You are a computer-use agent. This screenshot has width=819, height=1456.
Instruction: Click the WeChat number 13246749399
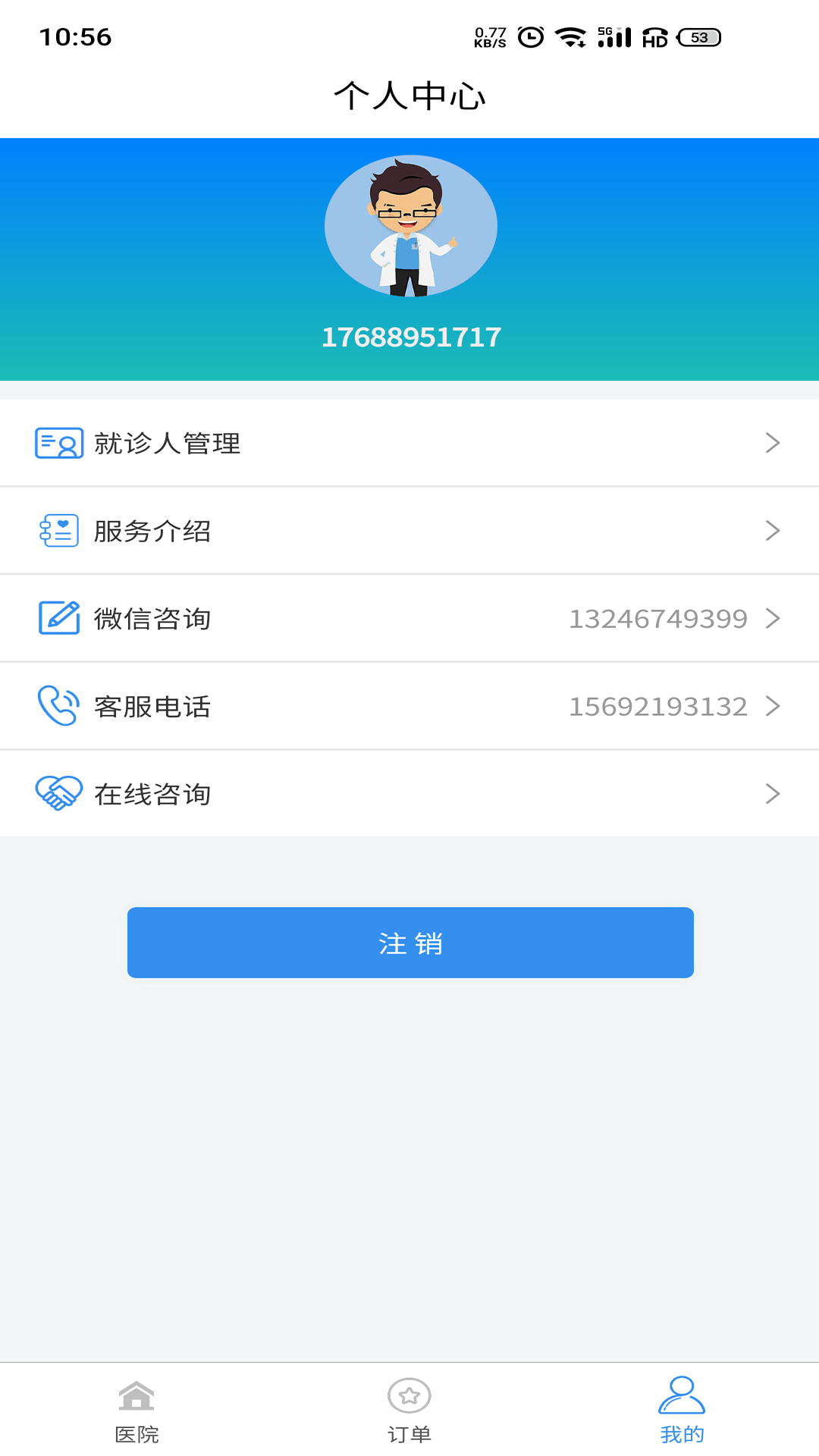pos(659,618)
